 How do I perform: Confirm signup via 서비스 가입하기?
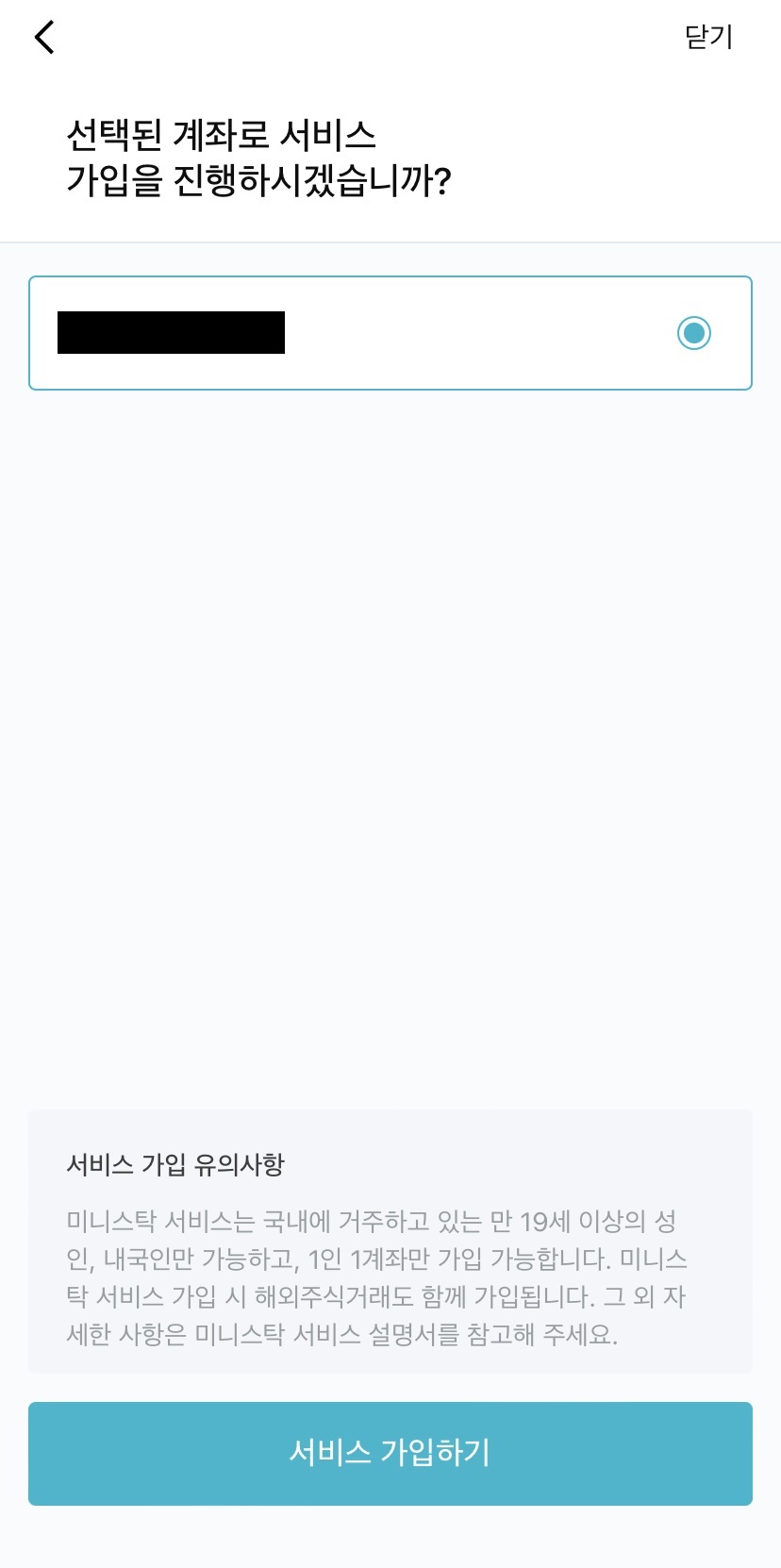(x=390, y=1453)
